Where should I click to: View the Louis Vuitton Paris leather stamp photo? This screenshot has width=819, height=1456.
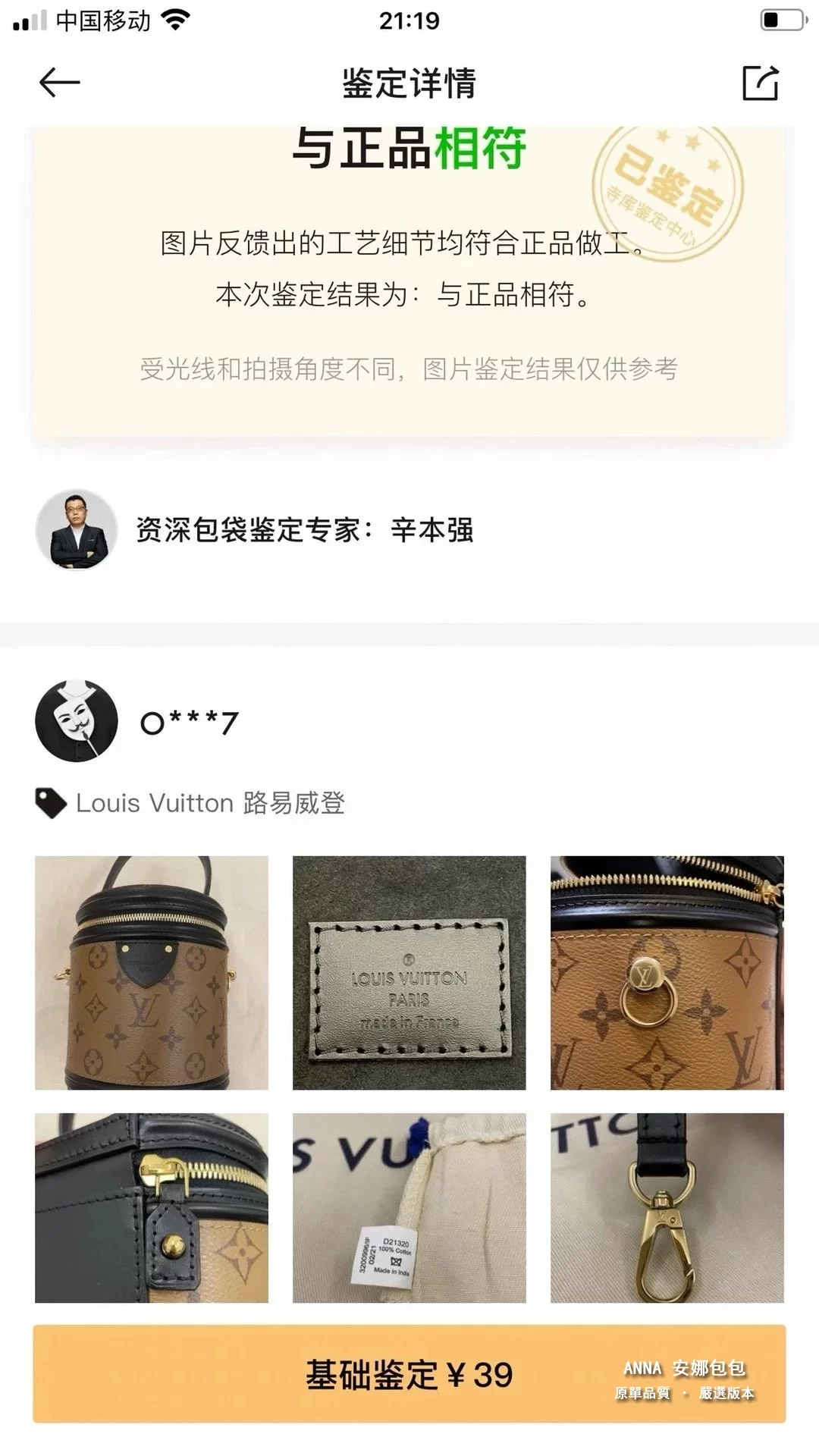point(409,973)
